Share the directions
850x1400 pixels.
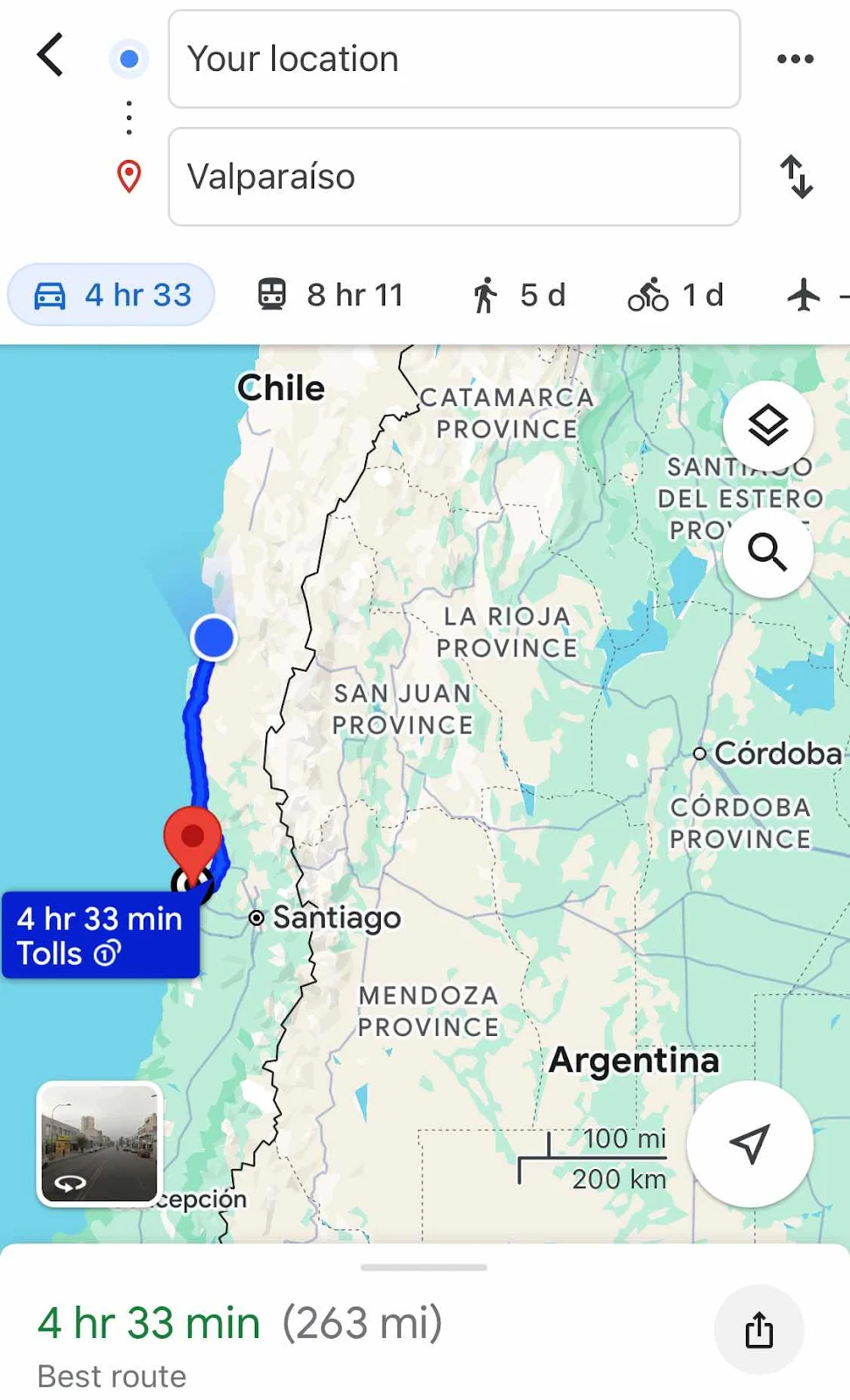coord(758,1330)
